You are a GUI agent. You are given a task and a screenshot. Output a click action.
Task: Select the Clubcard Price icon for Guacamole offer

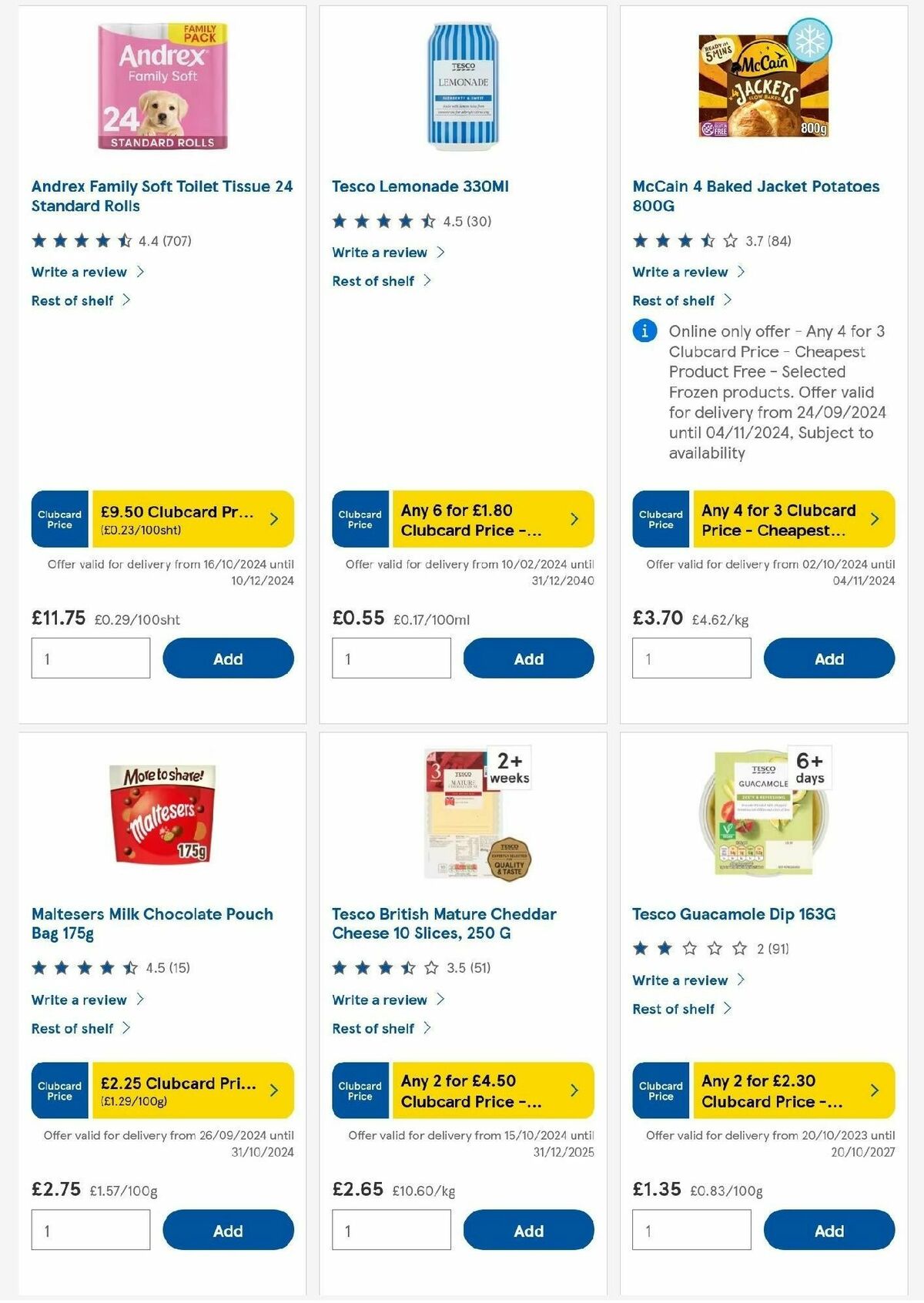659,1090
